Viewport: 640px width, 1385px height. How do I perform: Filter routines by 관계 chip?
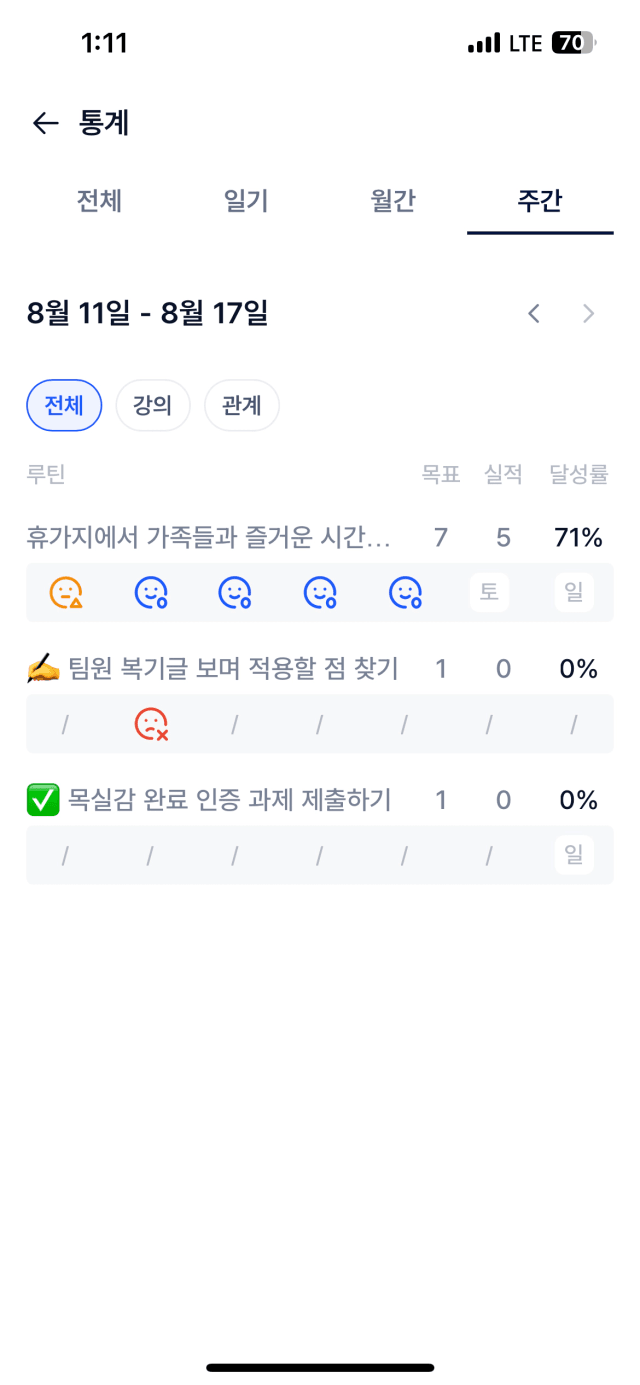[242, 405]
